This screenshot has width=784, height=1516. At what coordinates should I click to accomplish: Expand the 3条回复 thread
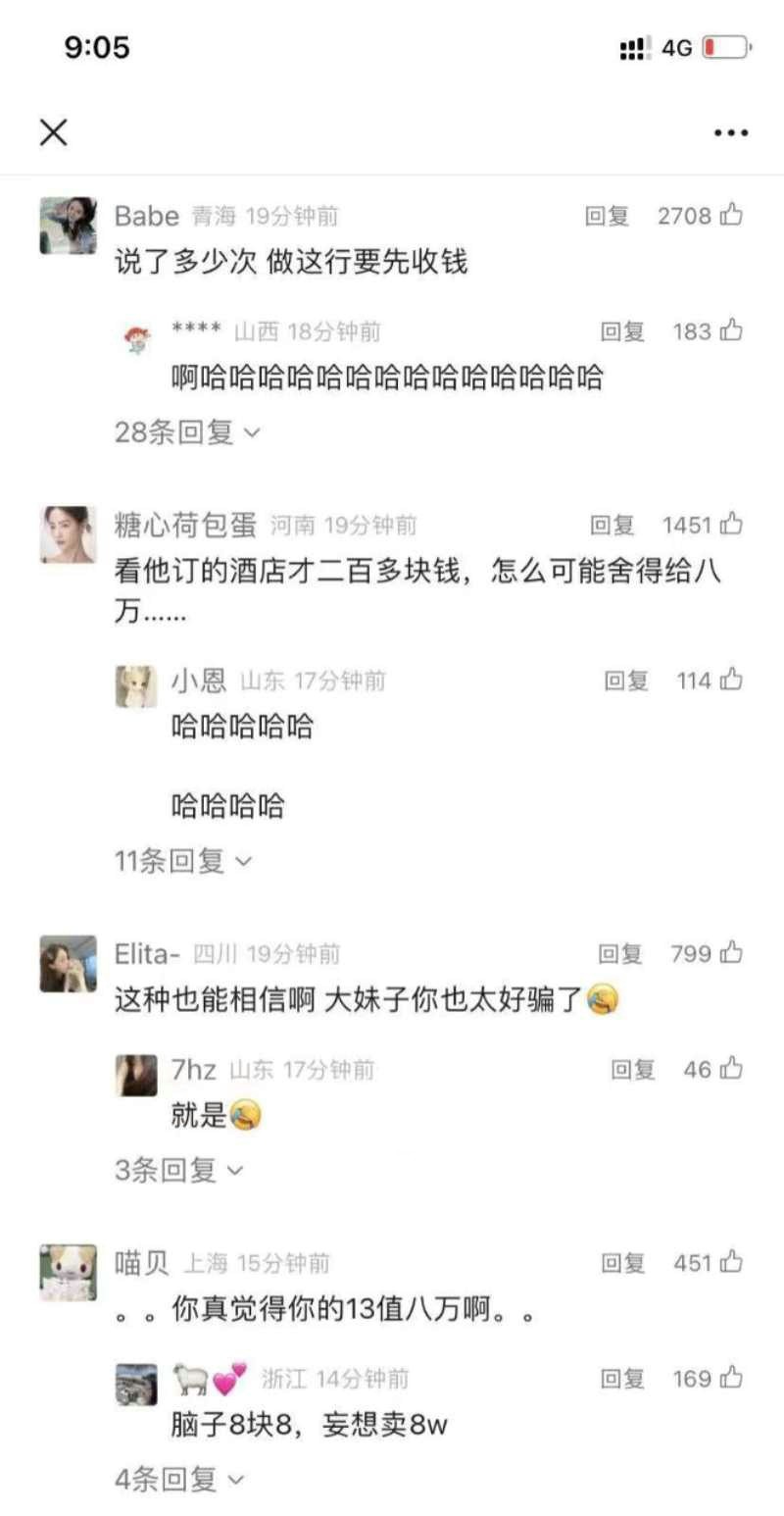click(180, 1169)
